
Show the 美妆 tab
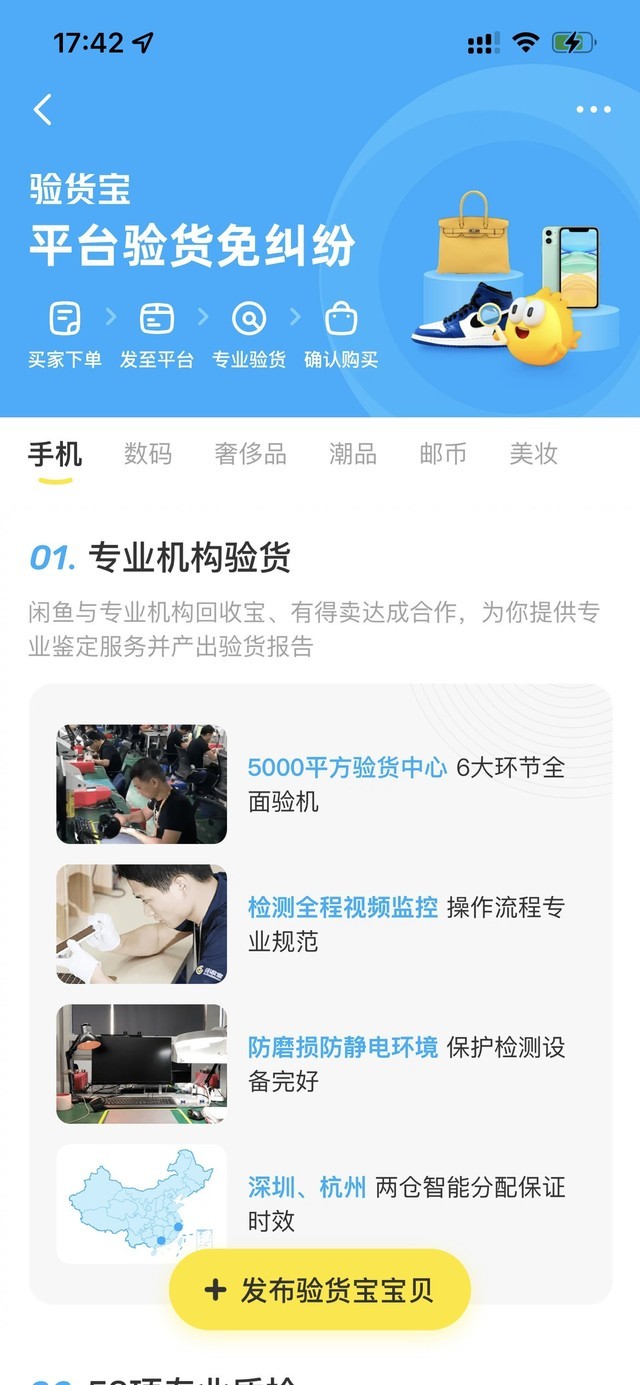tap(533, 454)
